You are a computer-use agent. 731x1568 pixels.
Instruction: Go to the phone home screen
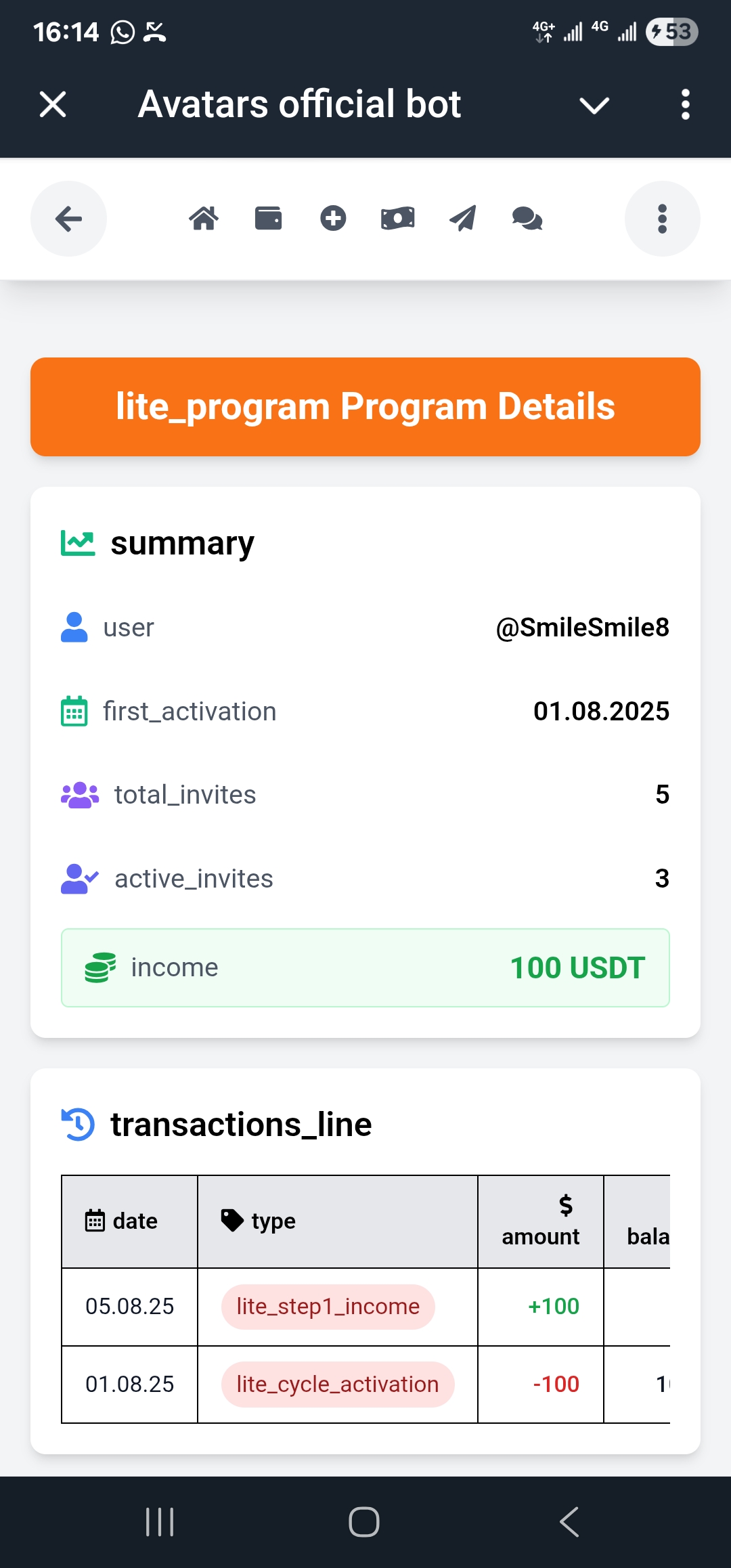[x=364, y=1522]
